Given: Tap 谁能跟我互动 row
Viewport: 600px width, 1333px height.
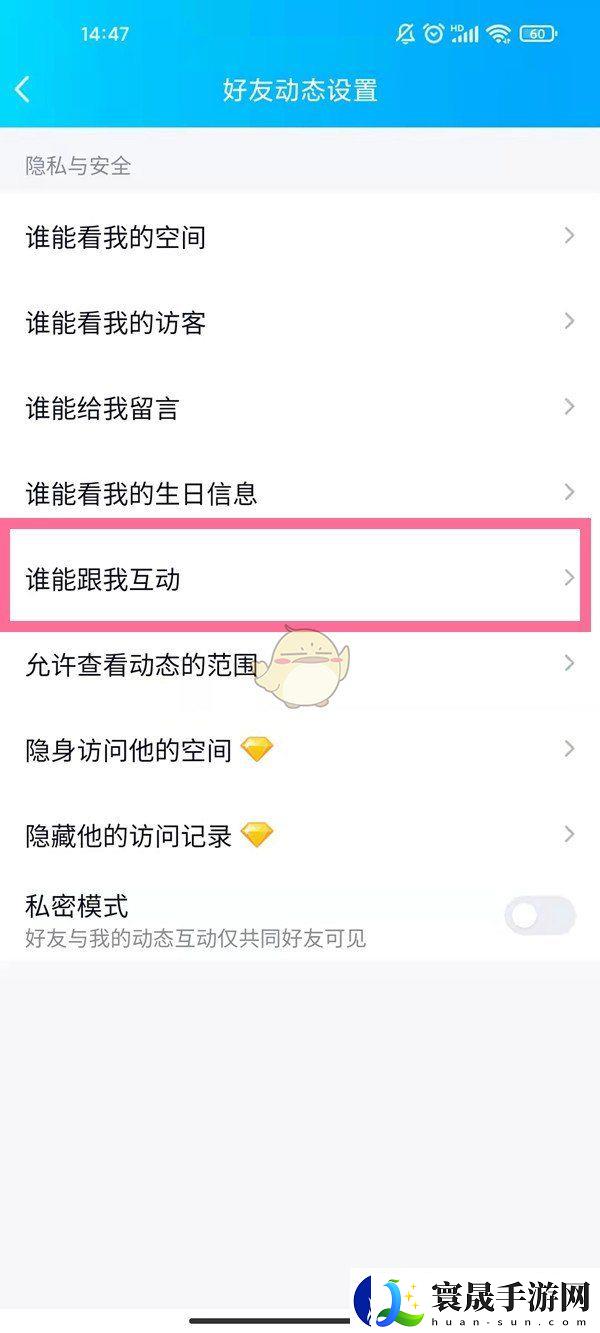Looking at the screenshot, I should [300, 578].
